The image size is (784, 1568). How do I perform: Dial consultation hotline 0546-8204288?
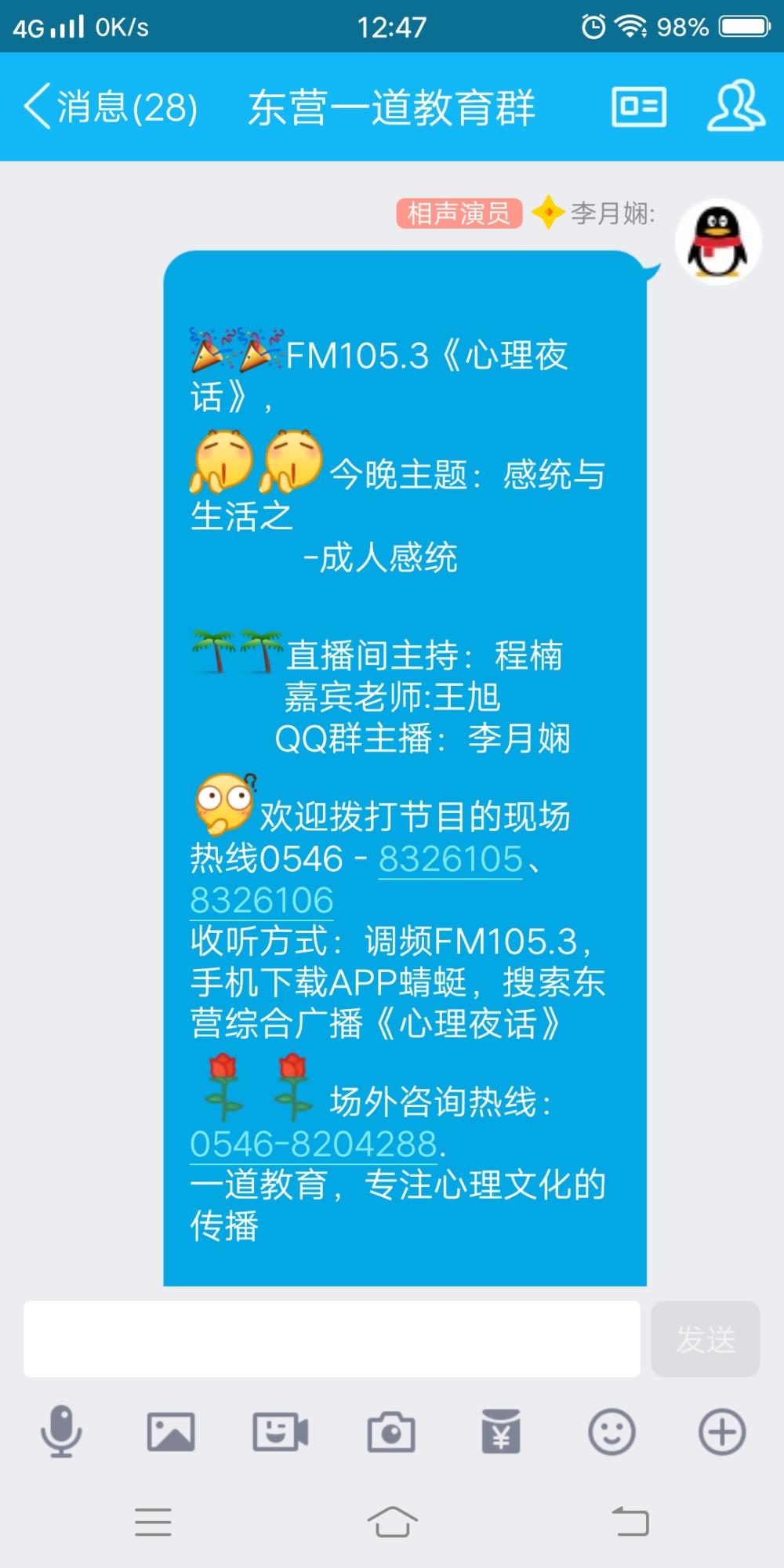click(314, 1144)
